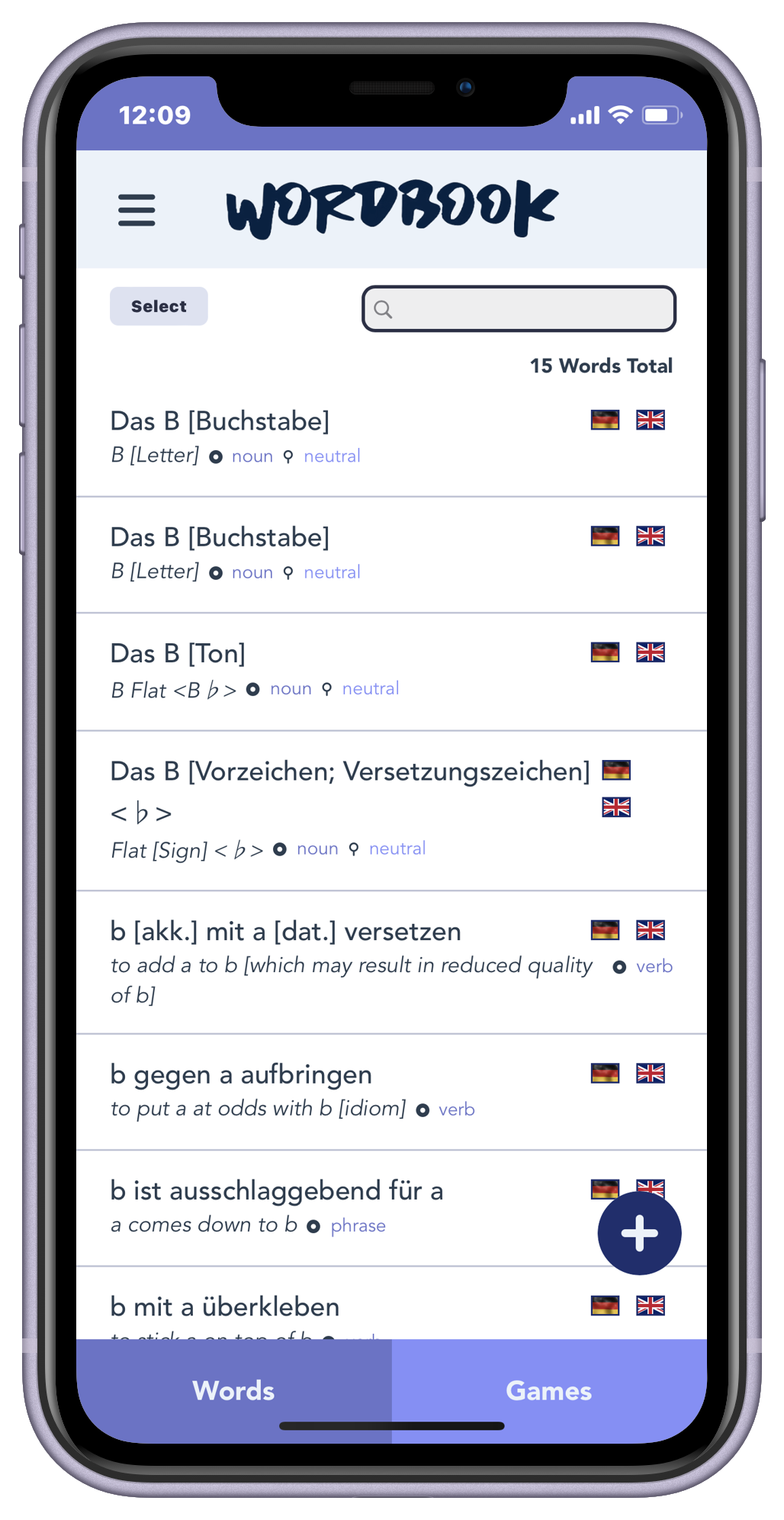Open the hamburger menu
The image size is (784, 1520).
coord(137,210)
